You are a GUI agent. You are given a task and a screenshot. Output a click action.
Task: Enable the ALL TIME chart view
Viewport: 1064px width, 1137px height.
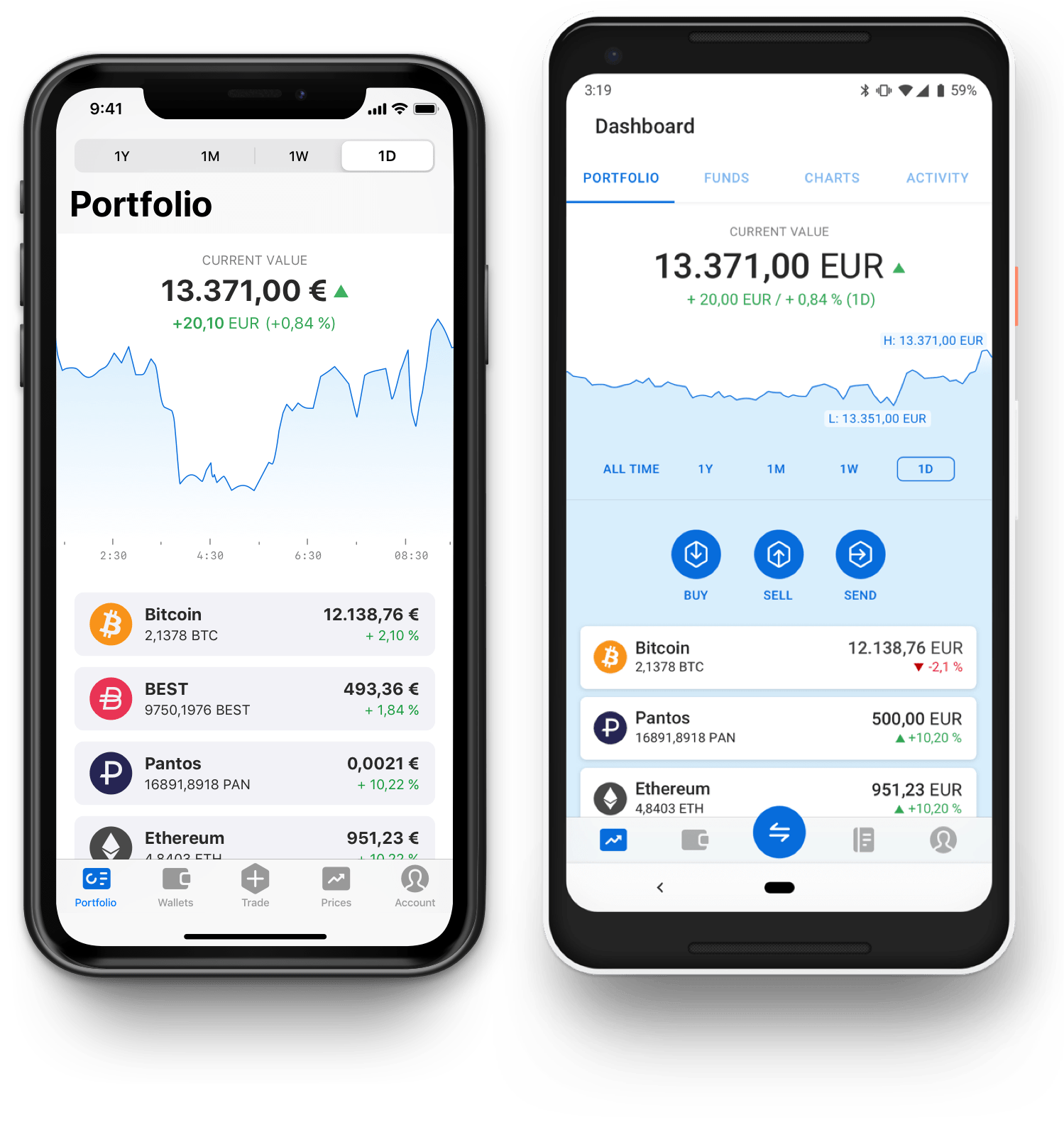pyautogui.click(x=630, y=468)
